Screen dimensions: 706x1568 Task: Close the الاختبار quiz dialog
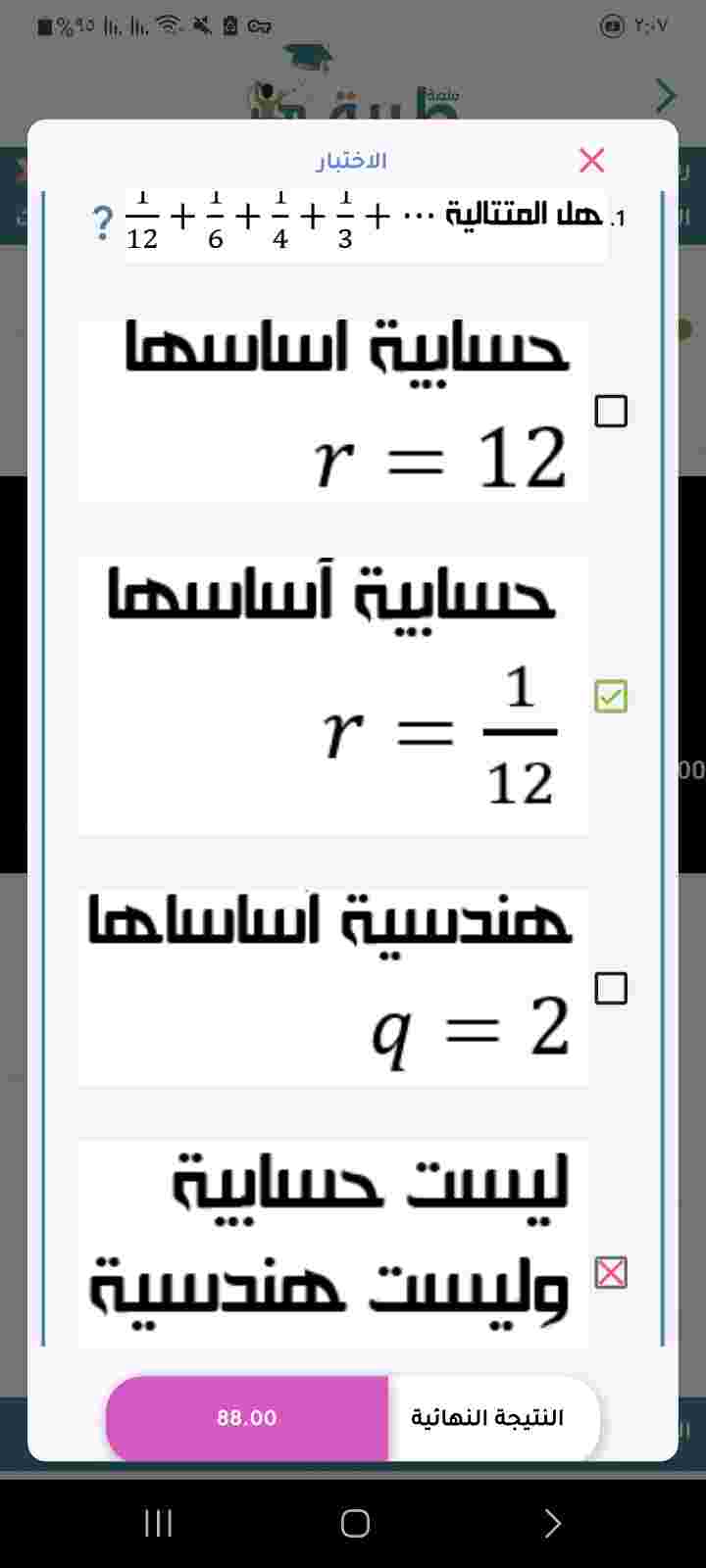point(591,160)
